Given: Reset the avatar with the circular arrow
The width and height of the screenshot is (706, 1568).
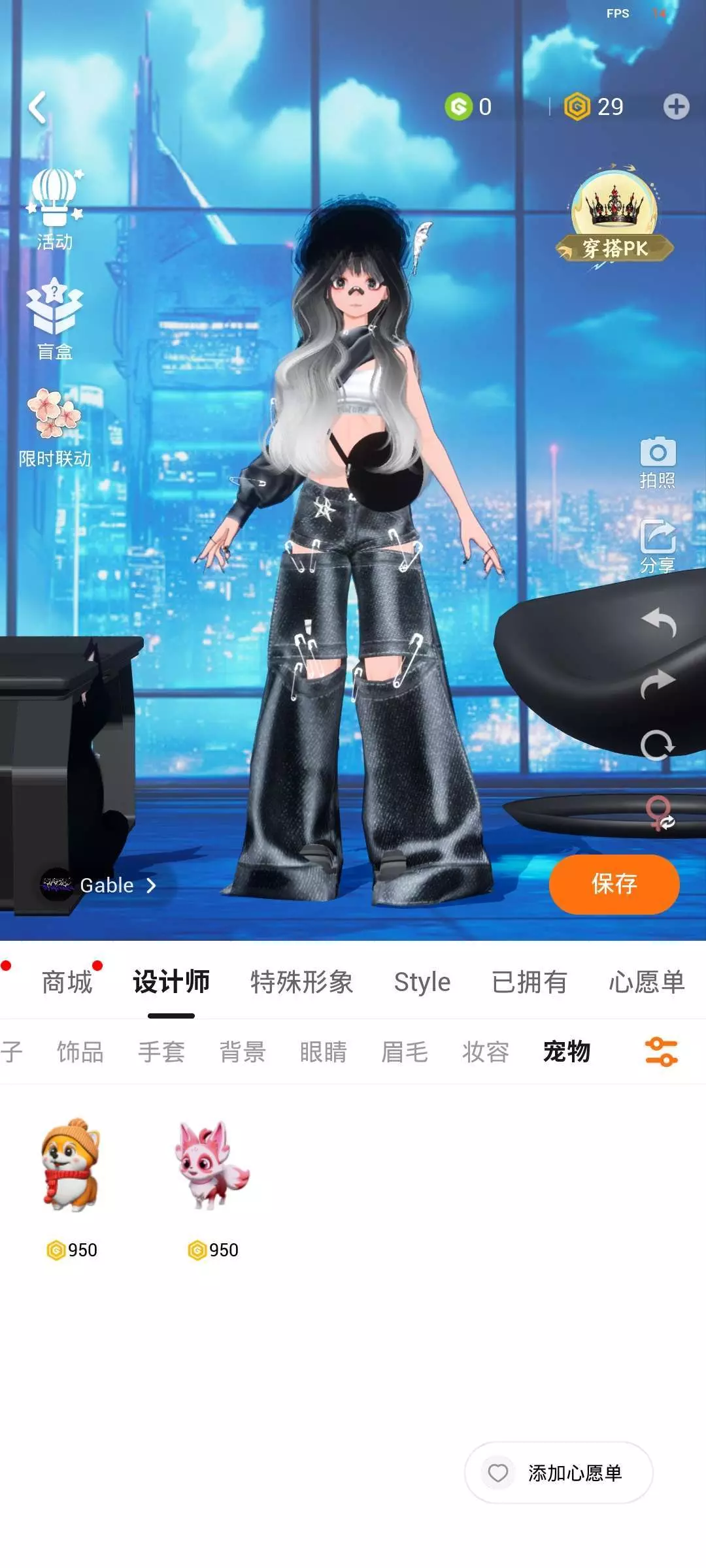Looking at the screenshot, I should click(658, 745).
